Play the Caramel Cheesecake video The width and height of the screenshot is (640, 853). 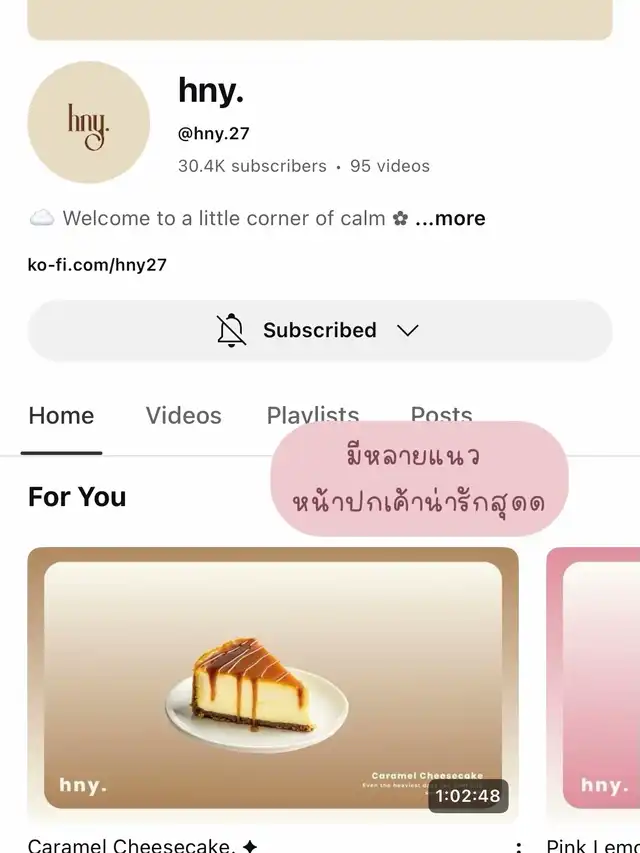tap(272, 684)
